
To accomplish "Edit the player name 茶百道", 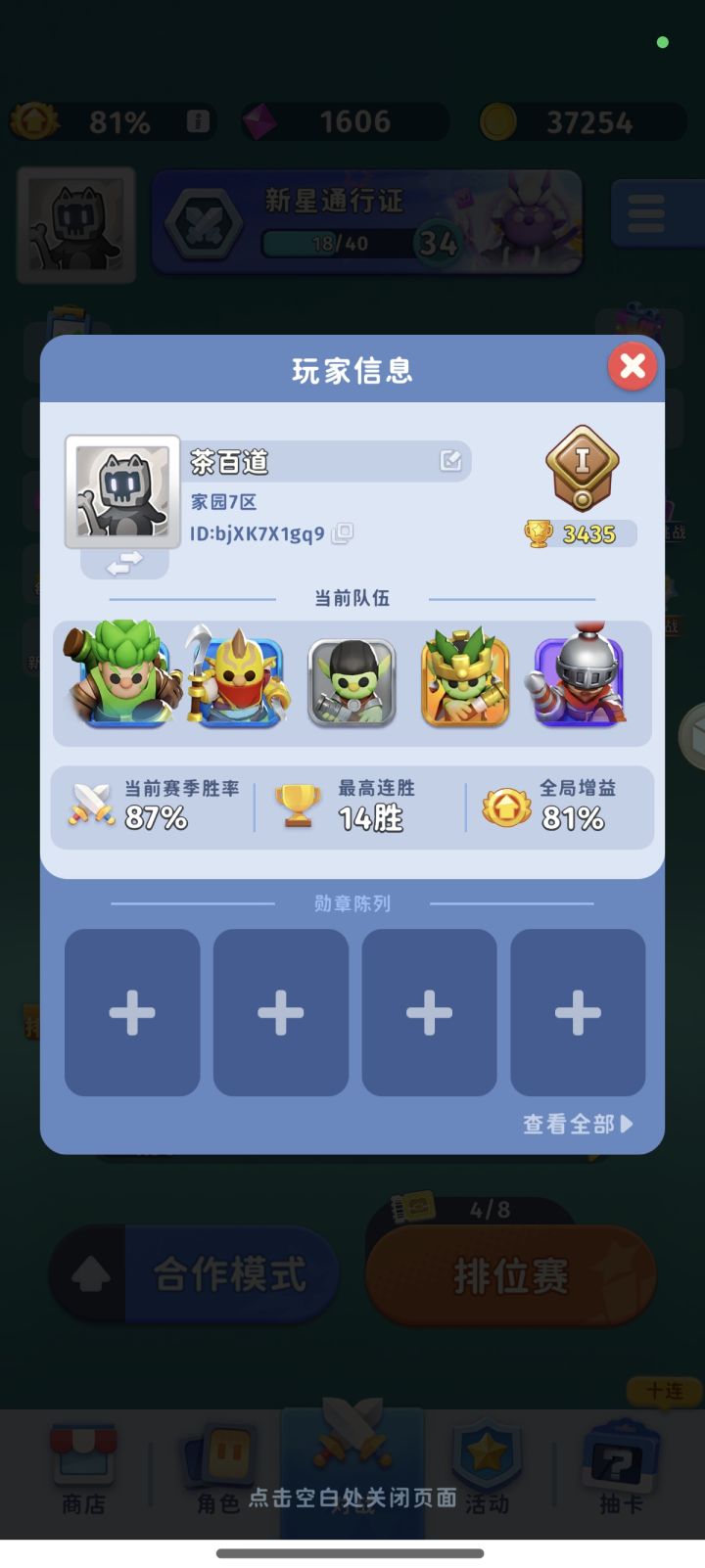I will pyautogui.click(x=450, y=460).
